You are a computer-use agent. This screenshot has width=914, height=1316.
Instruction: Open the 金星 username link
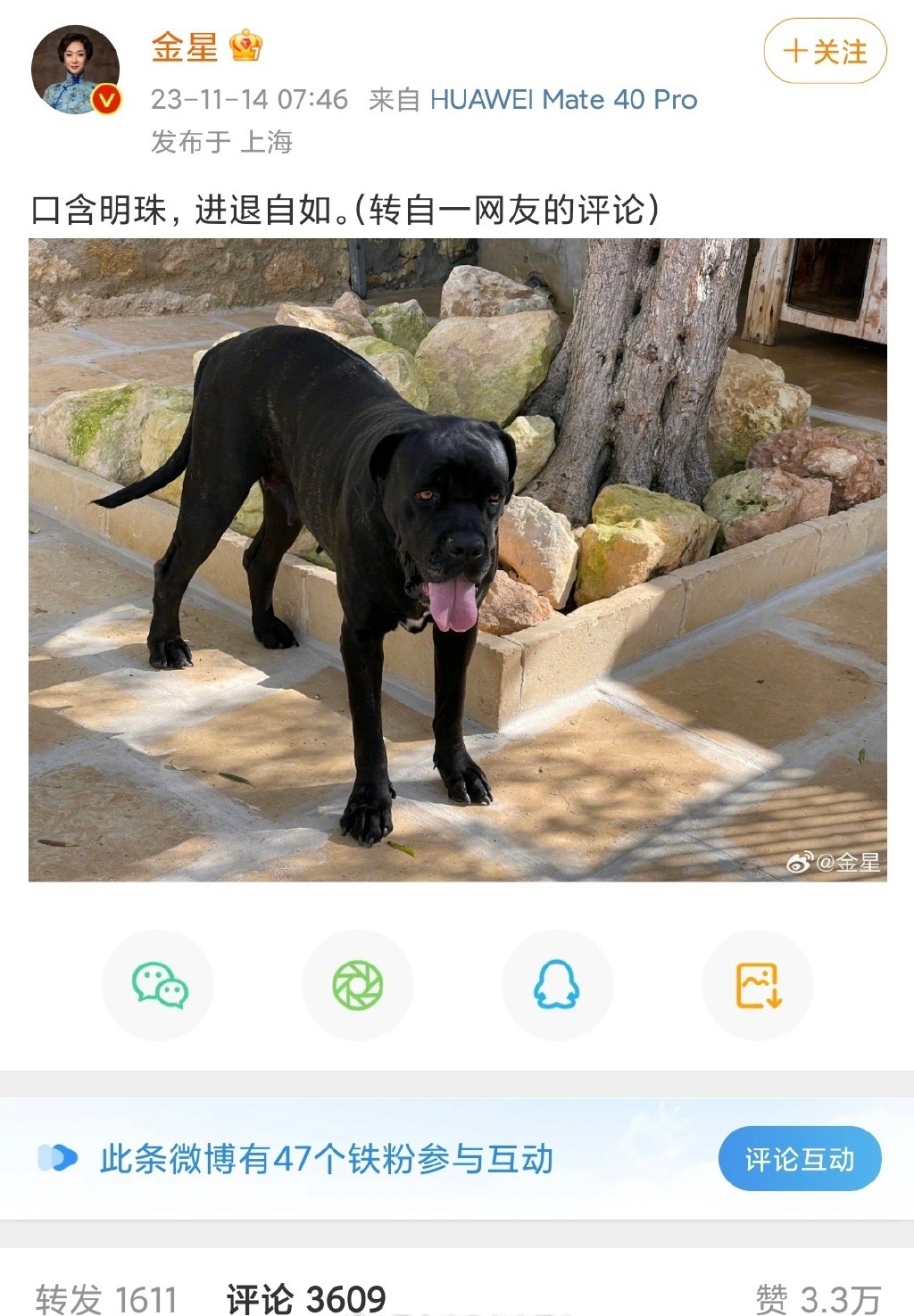(185, 46)
